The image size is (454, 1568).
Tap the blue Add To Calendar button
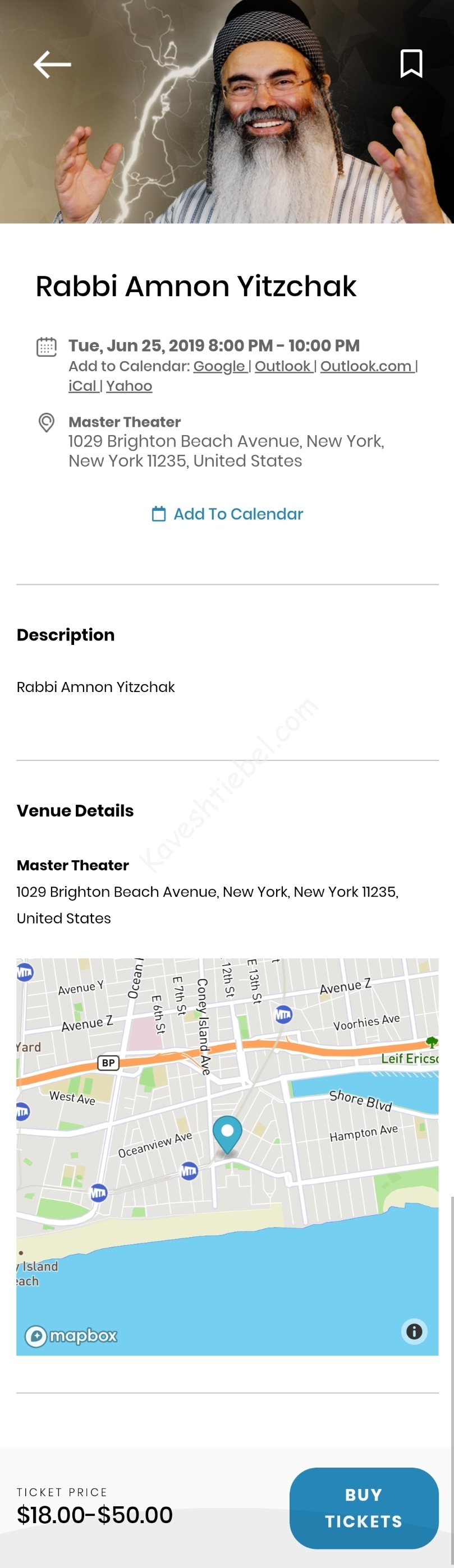(x=227, y=514)
